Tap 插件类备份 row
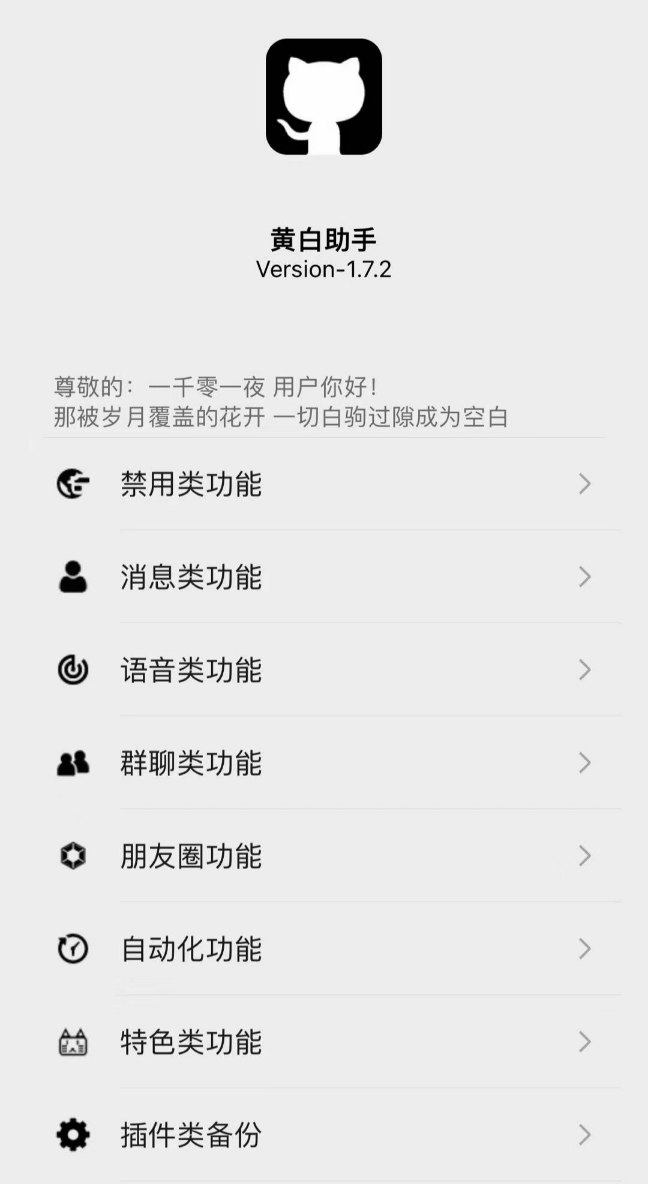Viewport: 648px width, 1184px height. 324,1135
